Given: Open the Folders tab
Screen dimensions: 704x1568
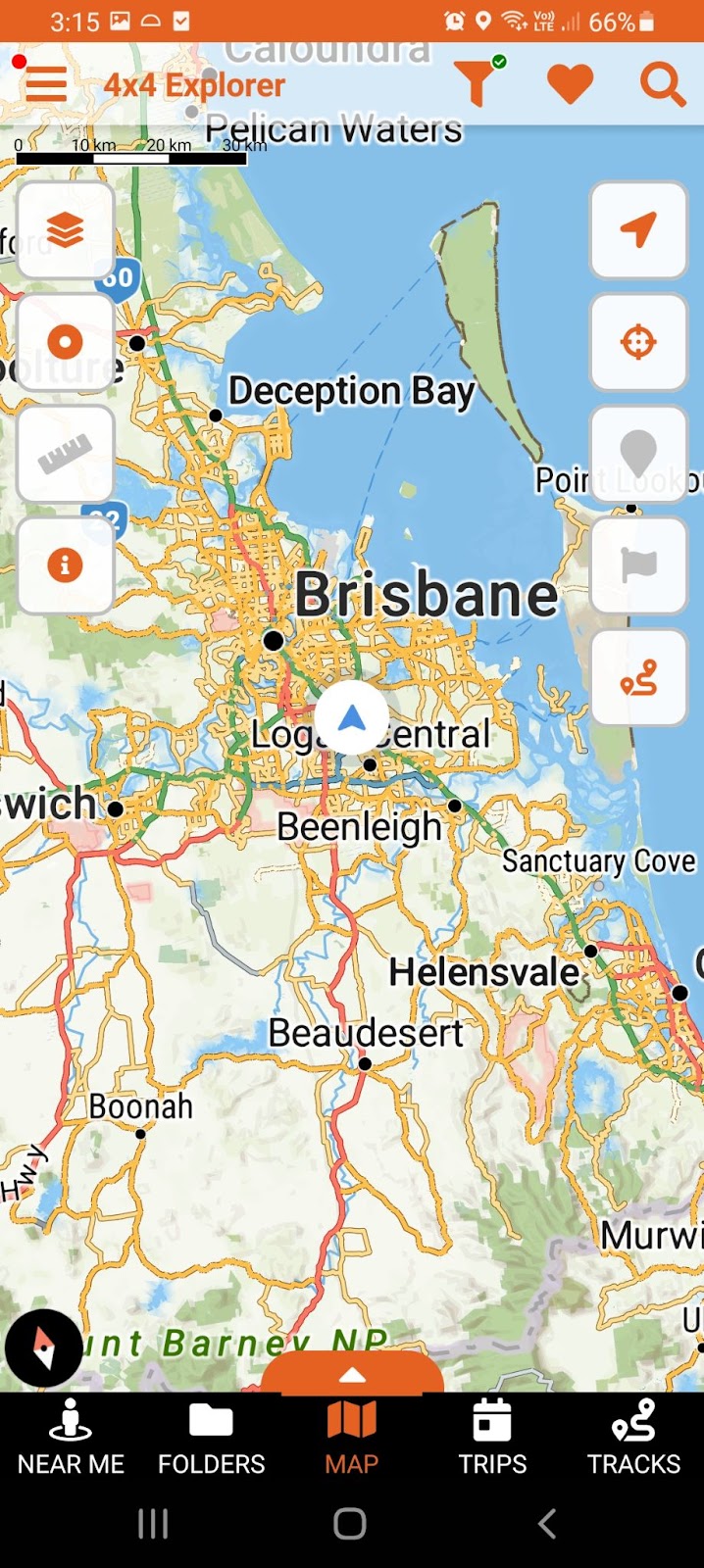Looking at the screenshot, I should 211,1438.
